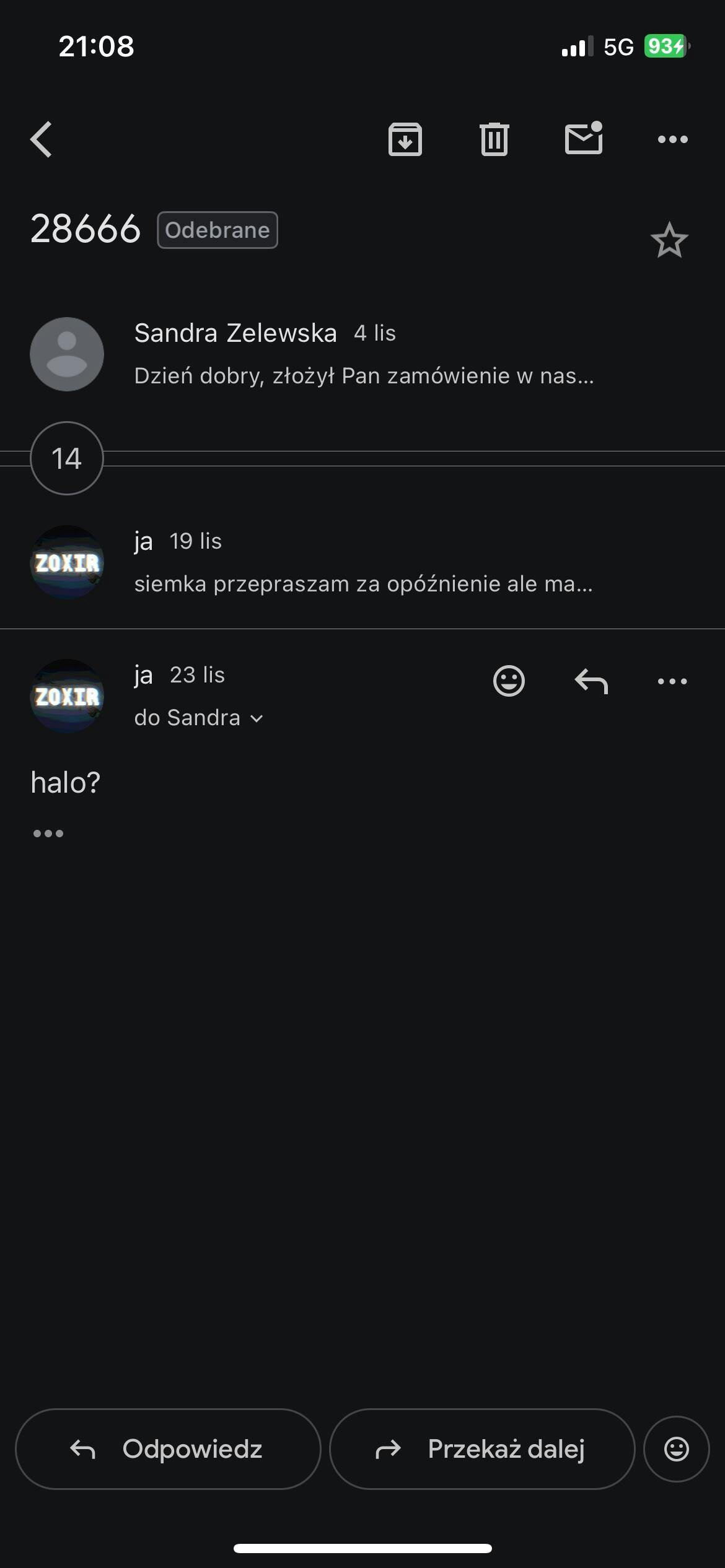Go back to the inbox list
Image resolution: width=725 pixels, height=1568 pixels.
tap(42, 139)
